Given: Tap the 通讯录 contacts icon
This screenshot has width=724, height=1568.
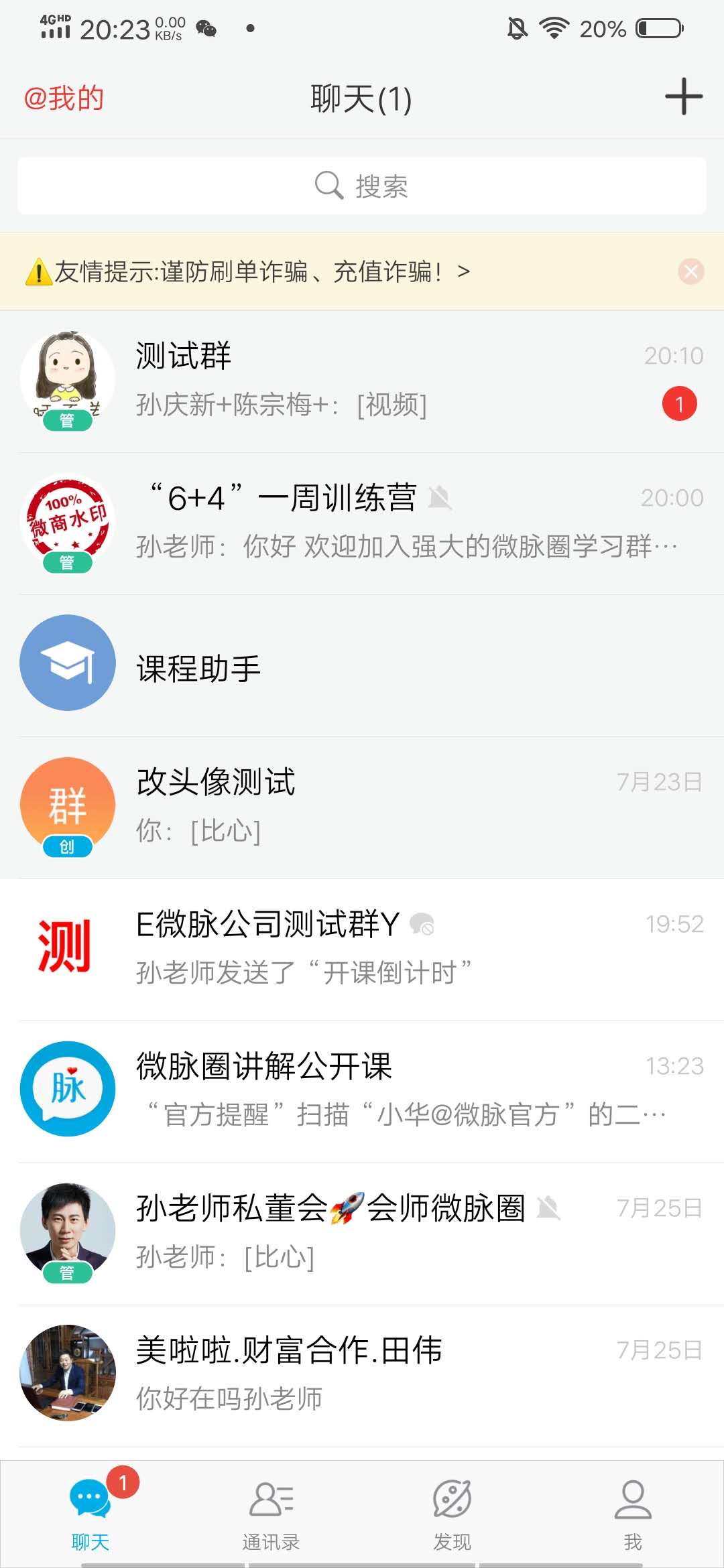Looking at the screenshot, I should point(271,1496).
